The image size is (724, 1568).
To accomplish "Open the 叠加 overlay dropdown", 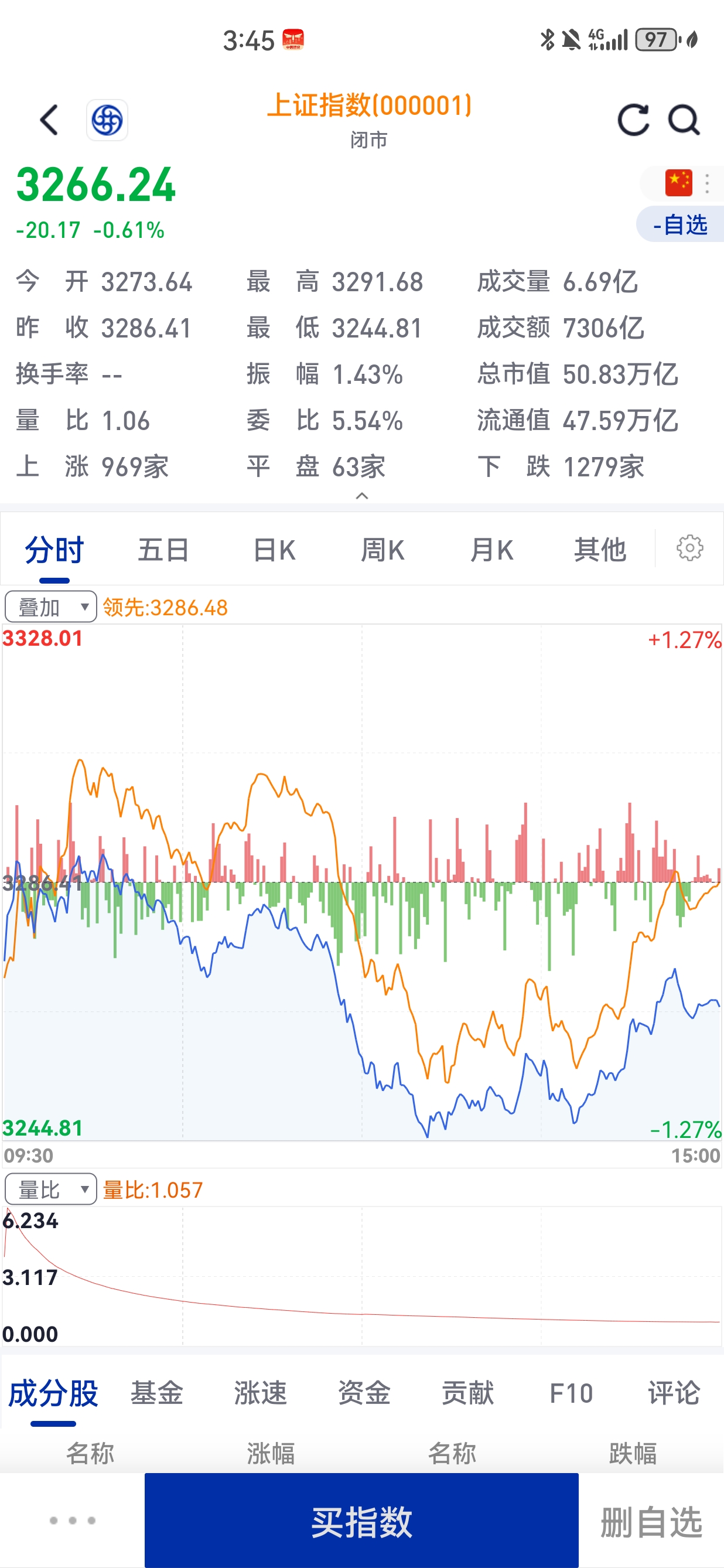I will (x=50, y=606).
